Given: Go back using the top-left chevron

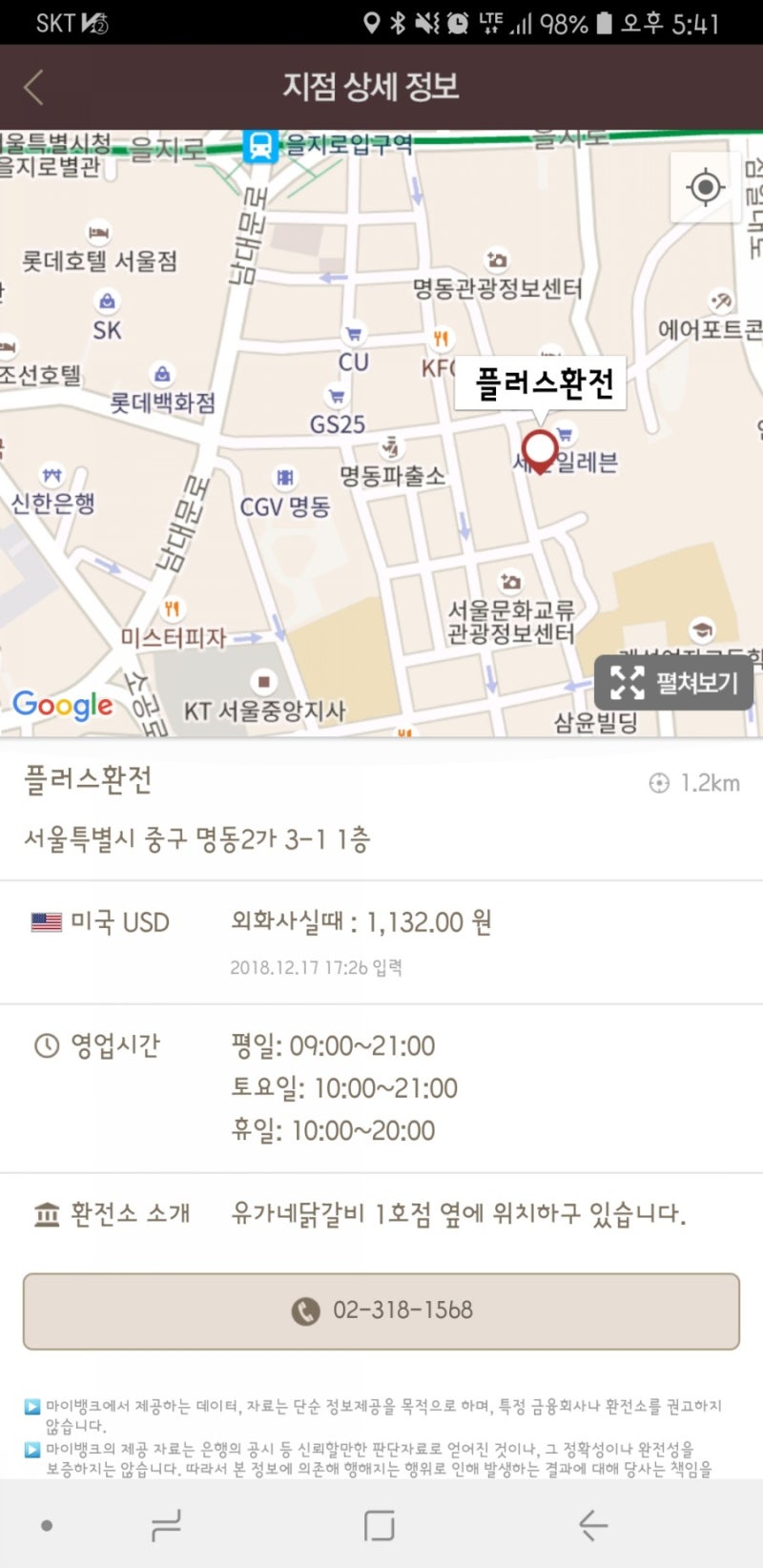Looking at the screenshot, I should (x=33, y=86).
